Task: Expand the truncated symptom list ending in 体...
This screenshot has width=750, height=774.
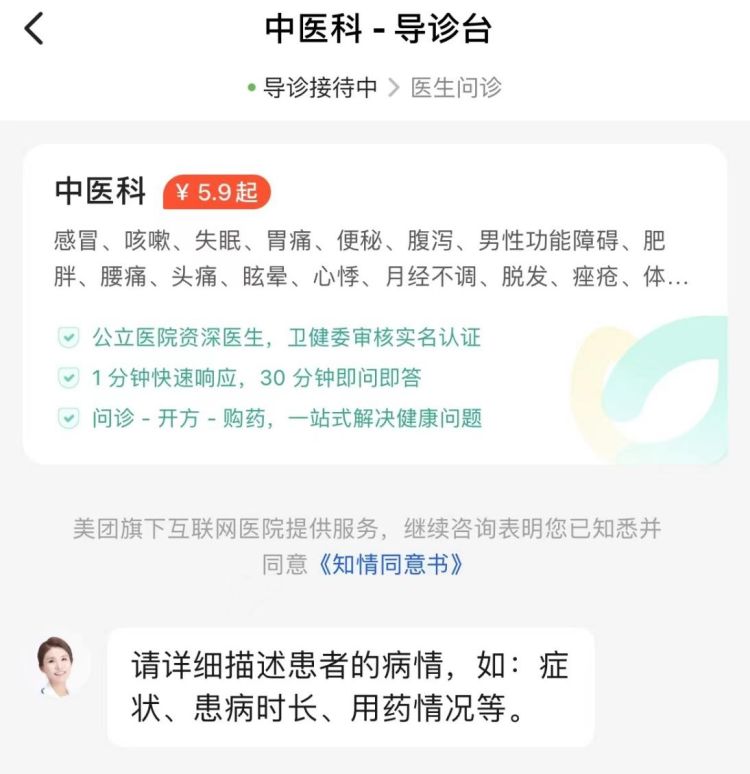Action: pos(677,278)
